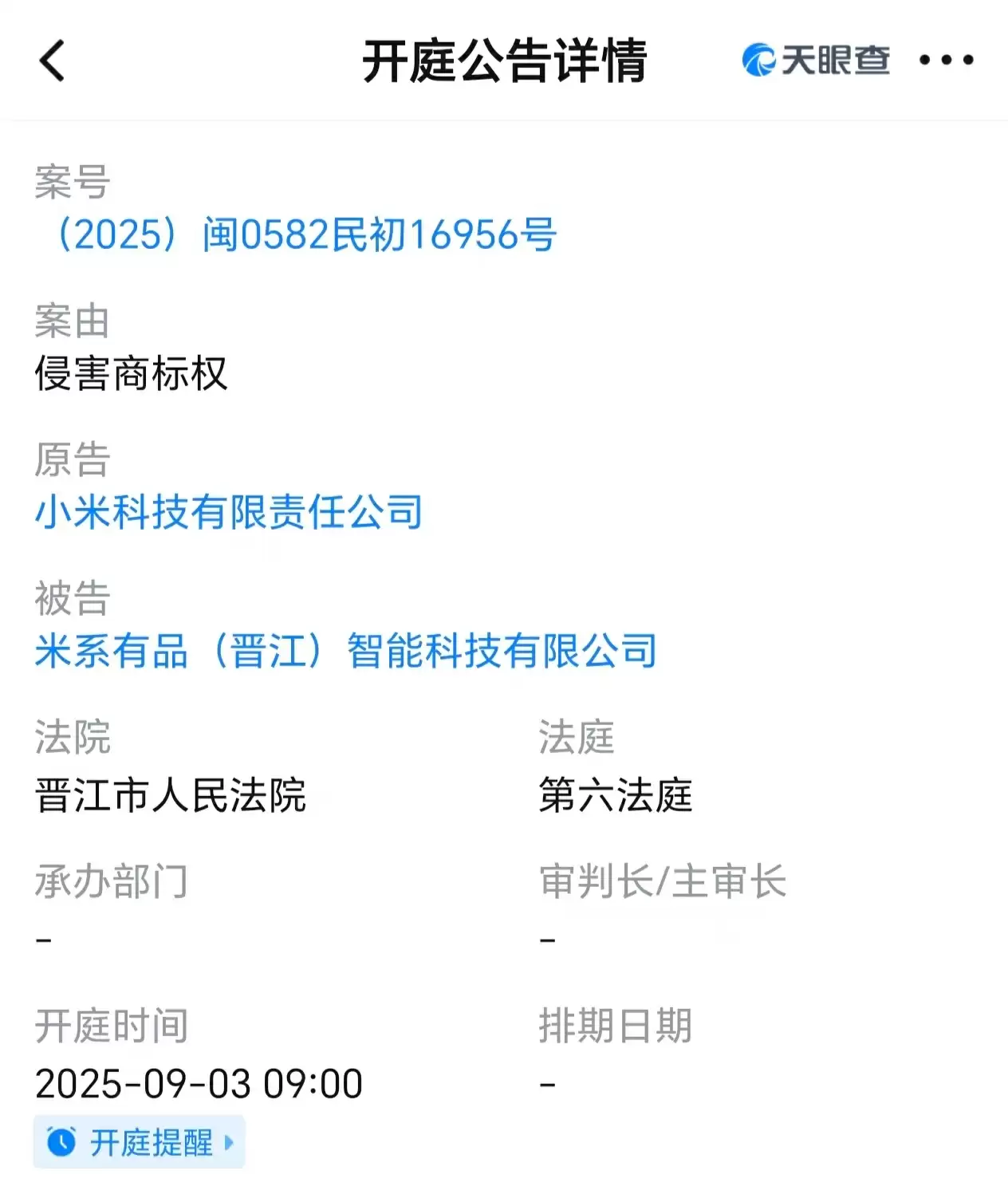View plaintiff 小米科技有限责任公司
The height and width of the screenshot is (1198, 1008).
click(229, 512)
